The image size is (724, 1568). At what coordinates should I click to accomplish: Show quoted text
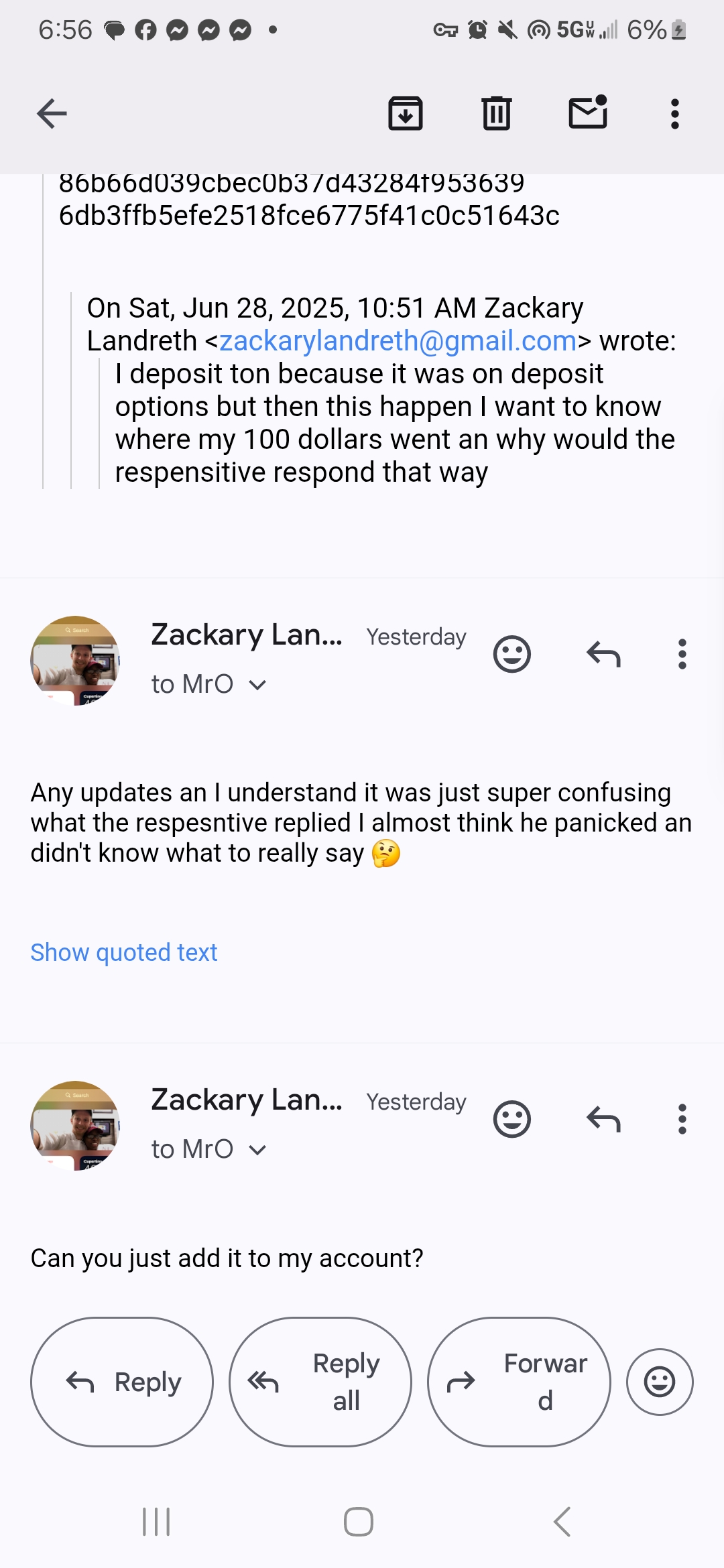click(124, 952)
